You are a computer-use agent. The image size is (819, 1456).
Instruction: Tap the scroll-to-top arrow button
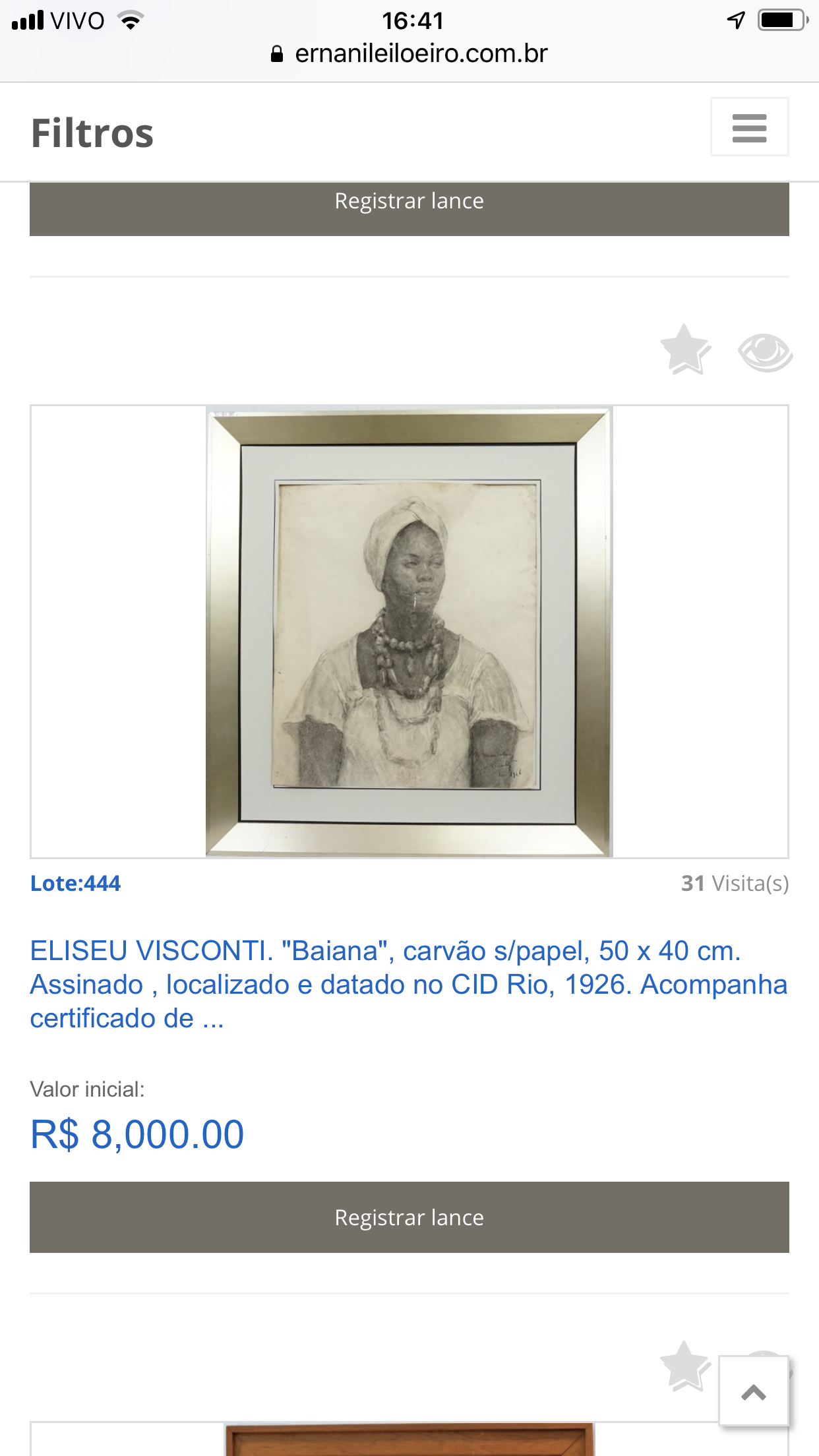coord(753,1391)
